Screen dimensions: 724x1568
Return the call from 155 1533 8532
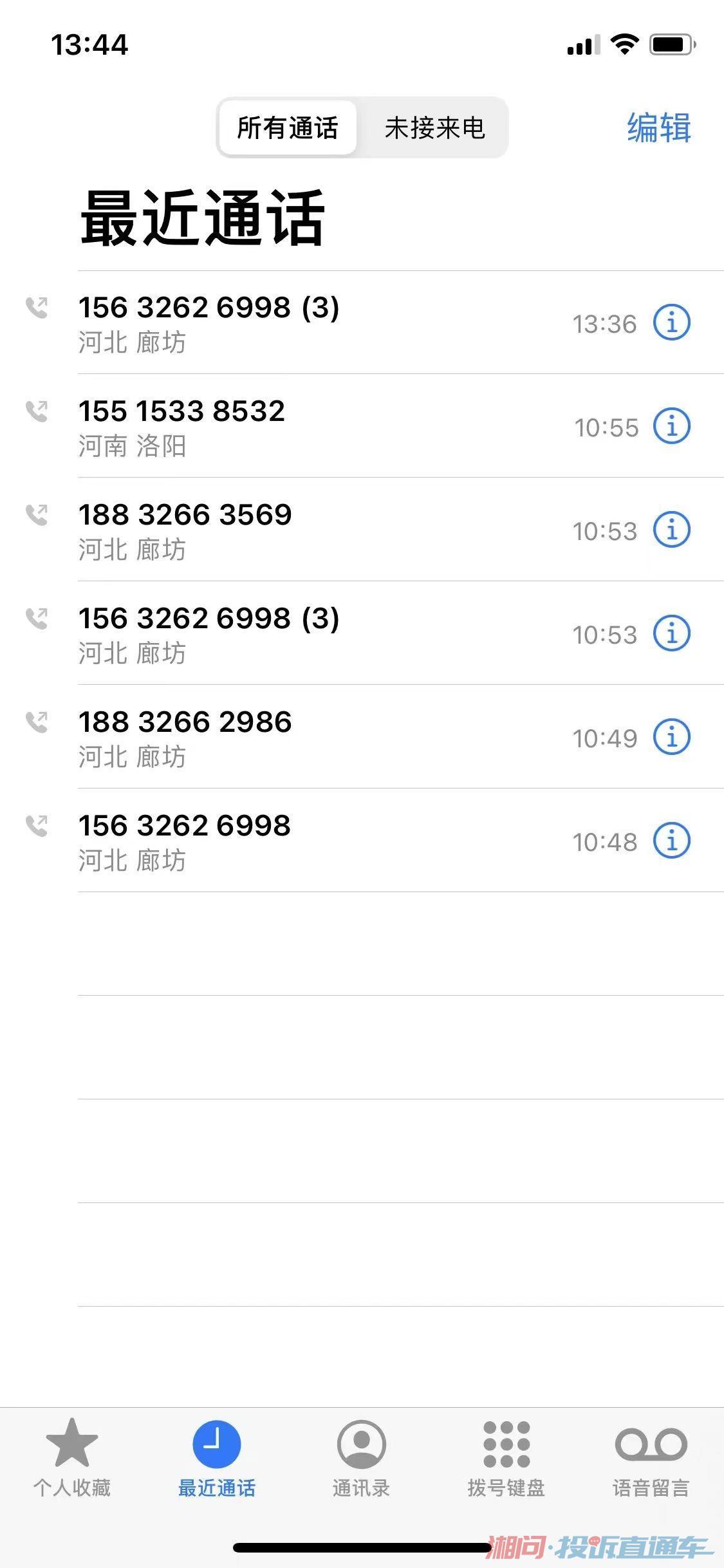tap(290, 425)
